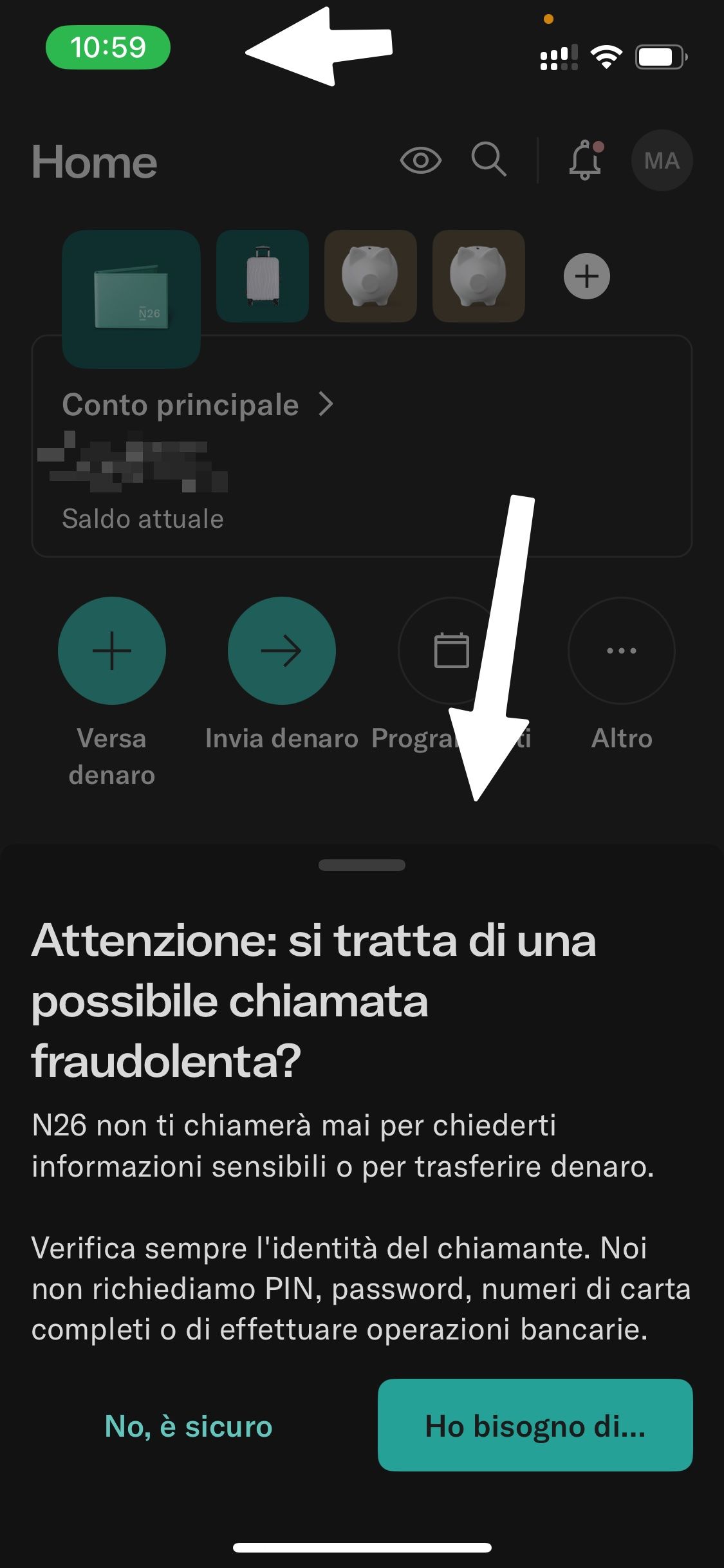Open the notifications bell

click(x=585, y=160)
